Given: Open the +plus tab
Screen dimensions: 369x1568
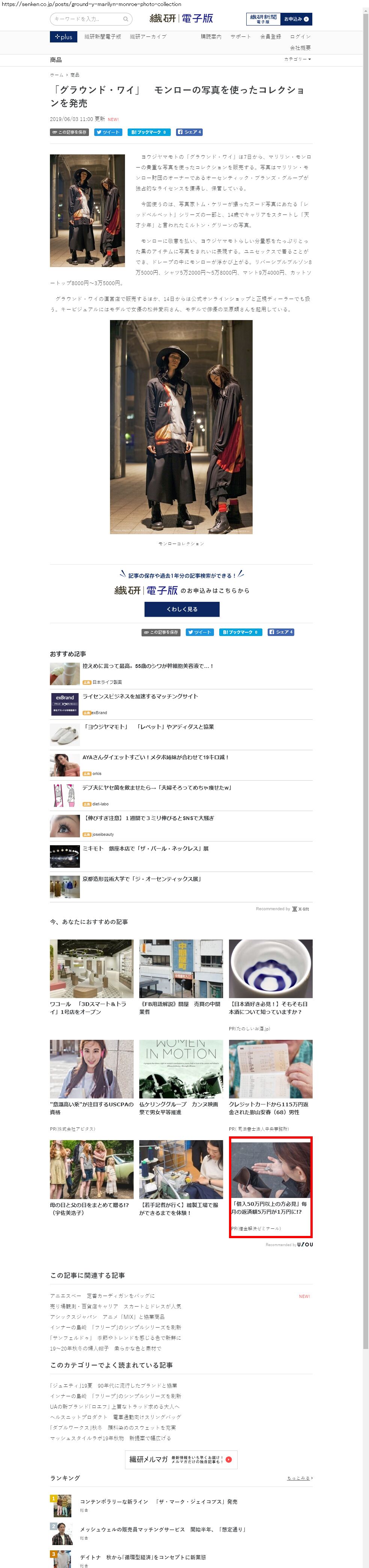Looking at the screenshot, I should pyautogui.click(x=63, y=37).
